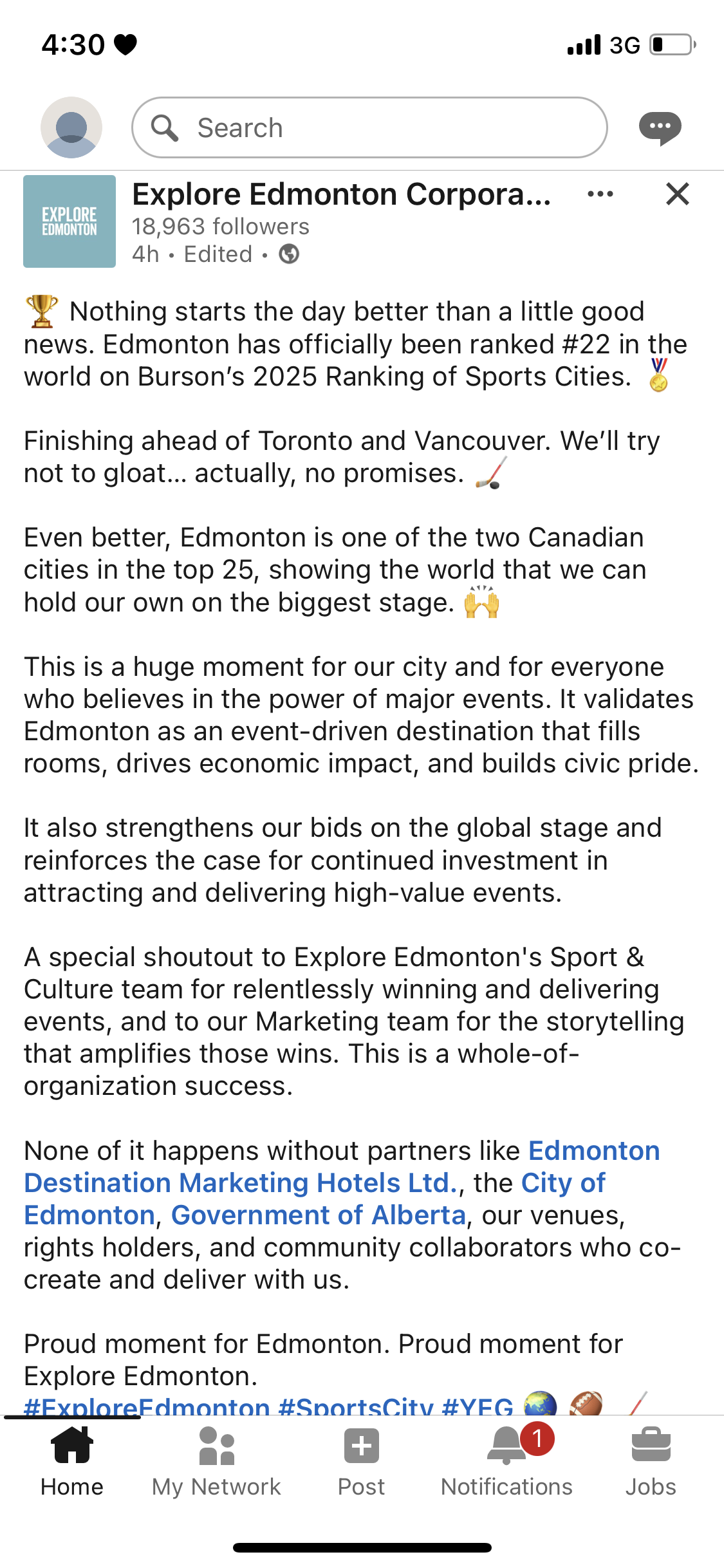Open the messaging icon
724x1568 pixels.
(660, 127)
